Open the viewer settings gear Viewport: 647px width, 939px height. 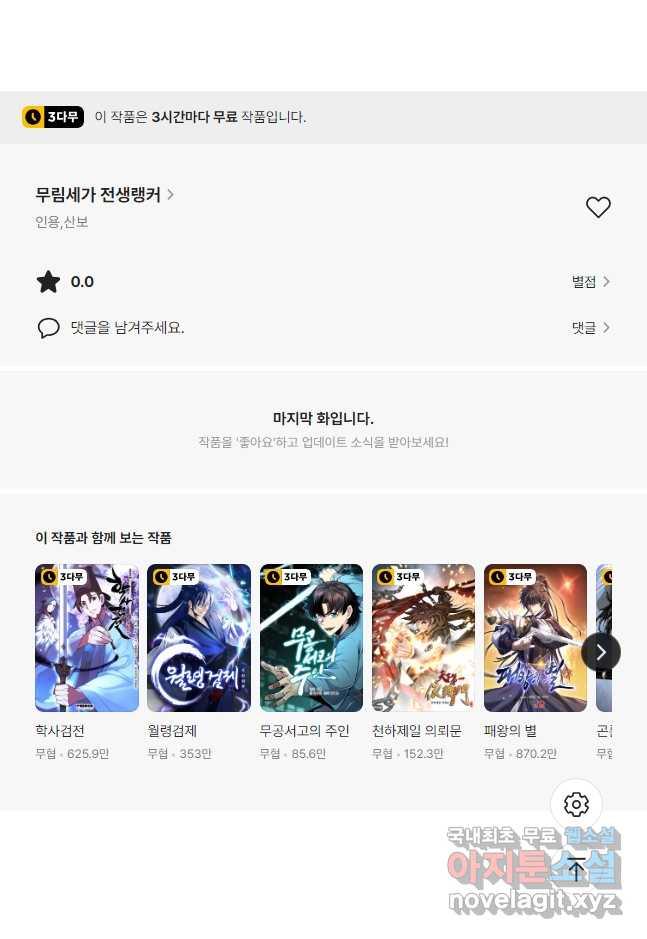pyautogui.click(x=576, y=804)
